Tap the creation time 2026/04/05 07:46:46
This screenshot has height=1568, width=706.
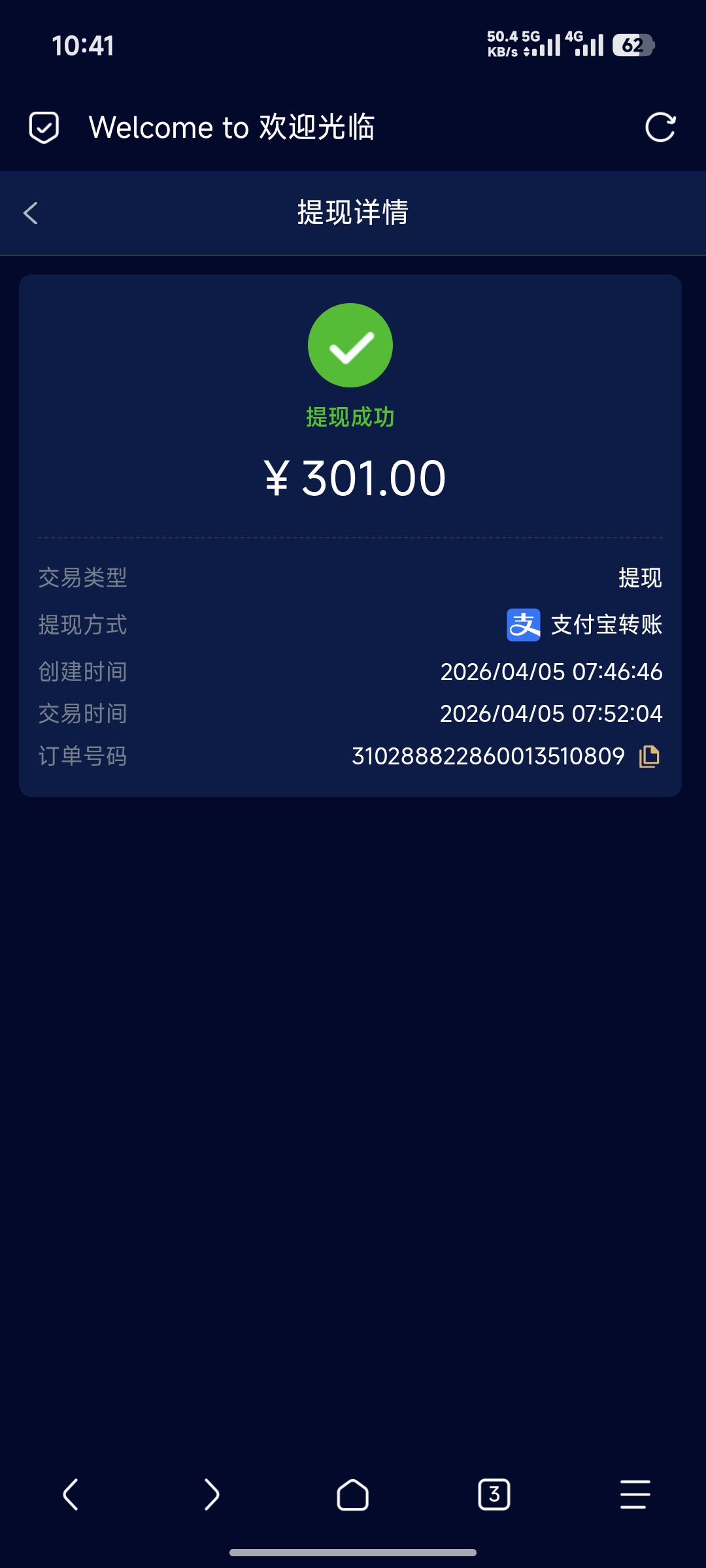click(x=552, y=670)
